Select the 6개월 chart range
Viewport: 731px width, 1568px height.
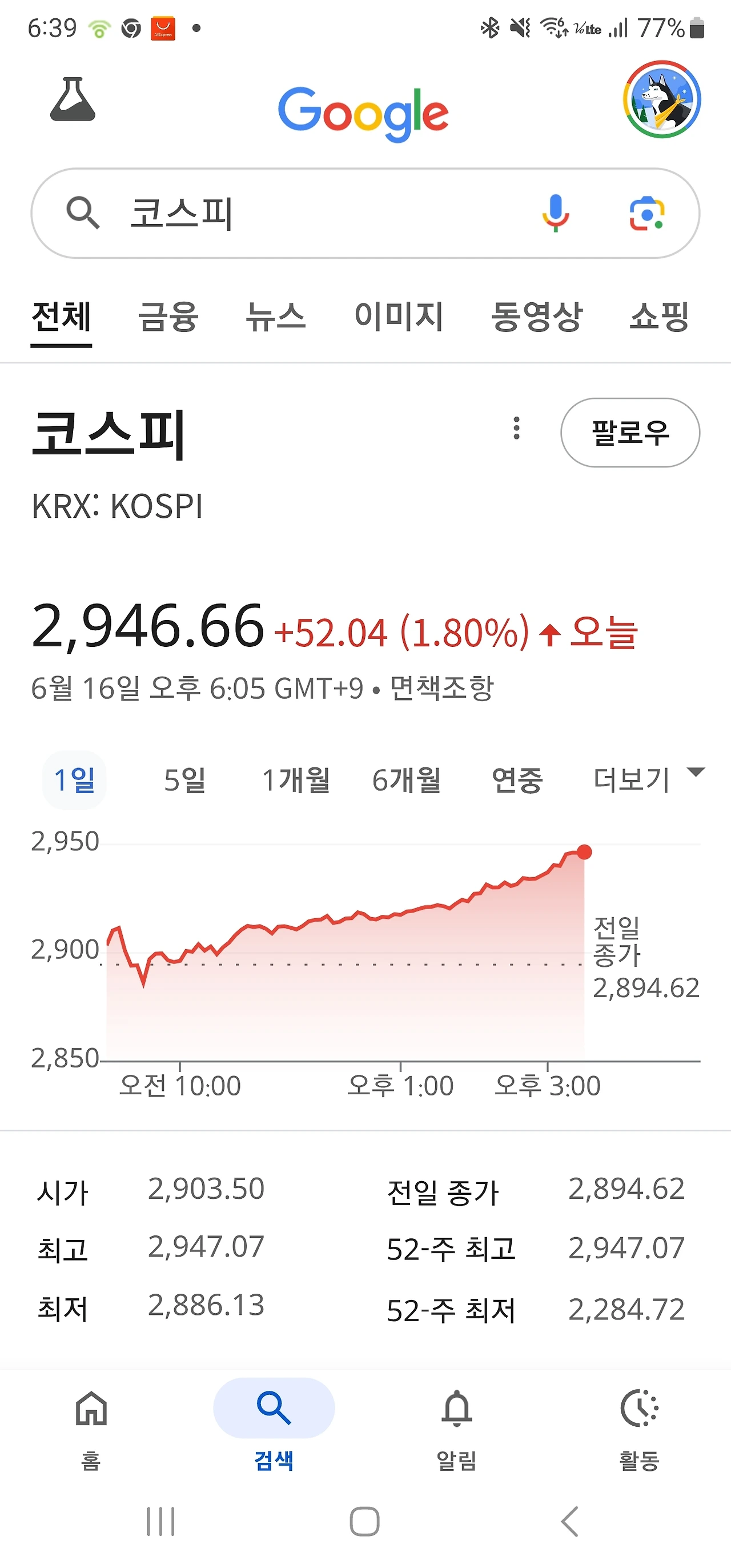pyautogui.click(x=406, y=781)
